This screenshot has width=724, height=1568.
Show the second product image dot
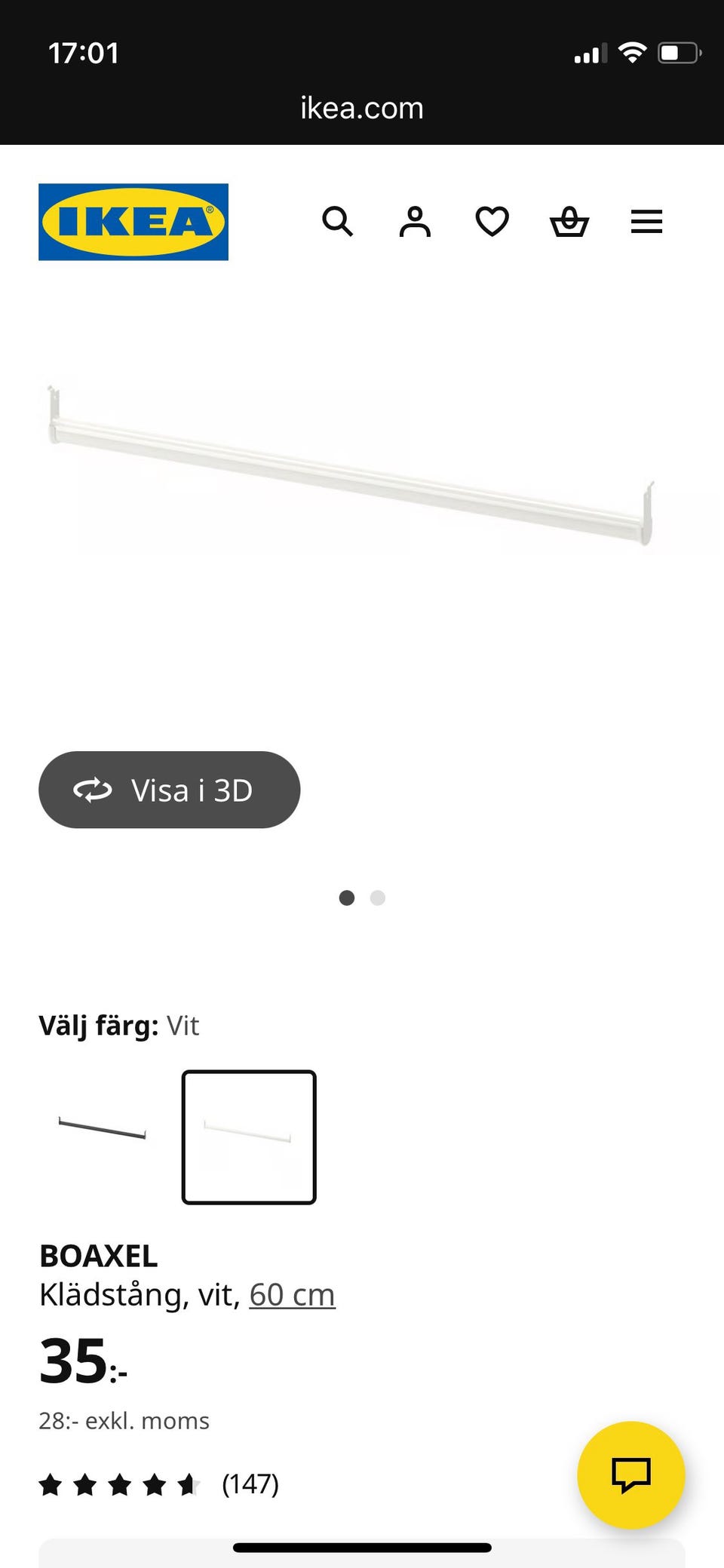pos(378,898)
